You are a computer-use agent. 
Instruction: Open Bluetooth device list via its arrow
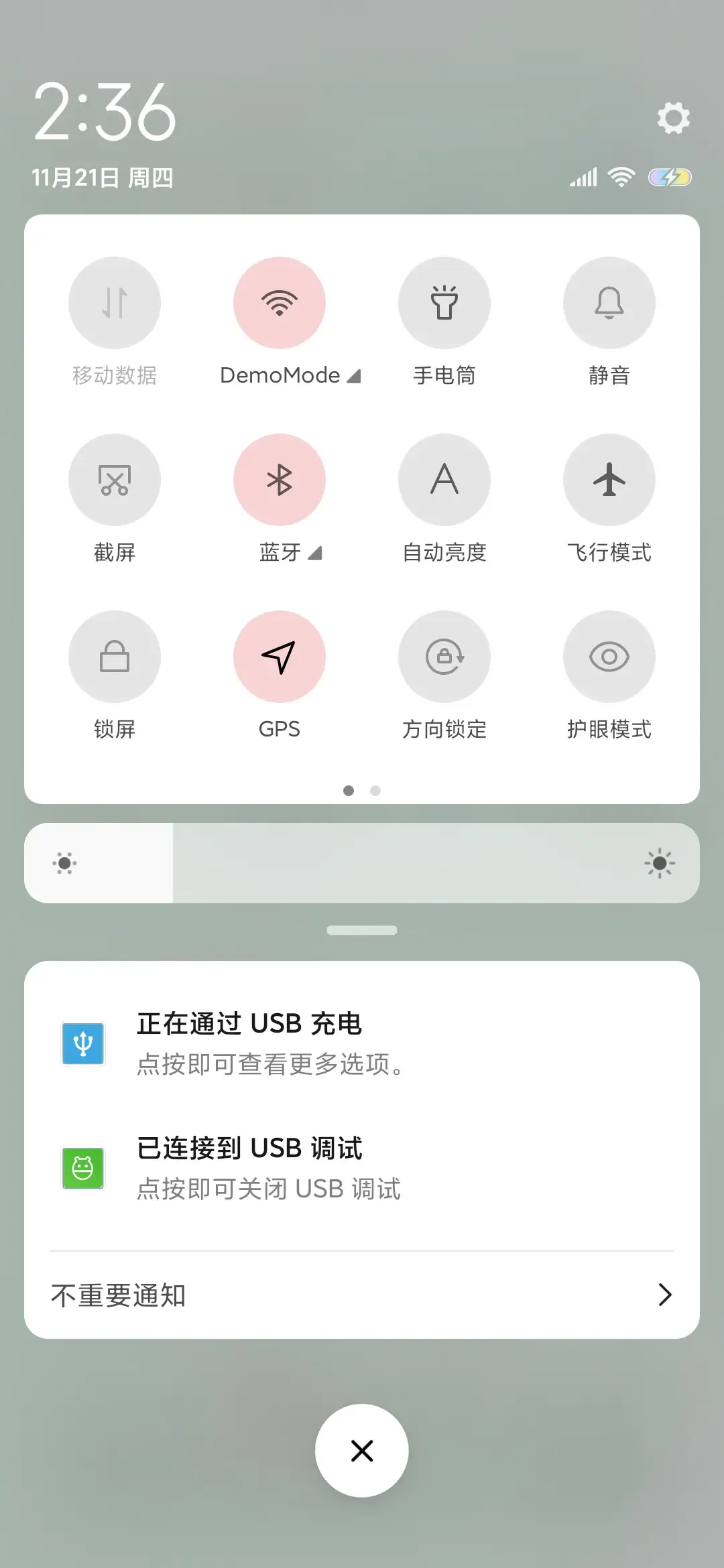(x=315, y=553)
